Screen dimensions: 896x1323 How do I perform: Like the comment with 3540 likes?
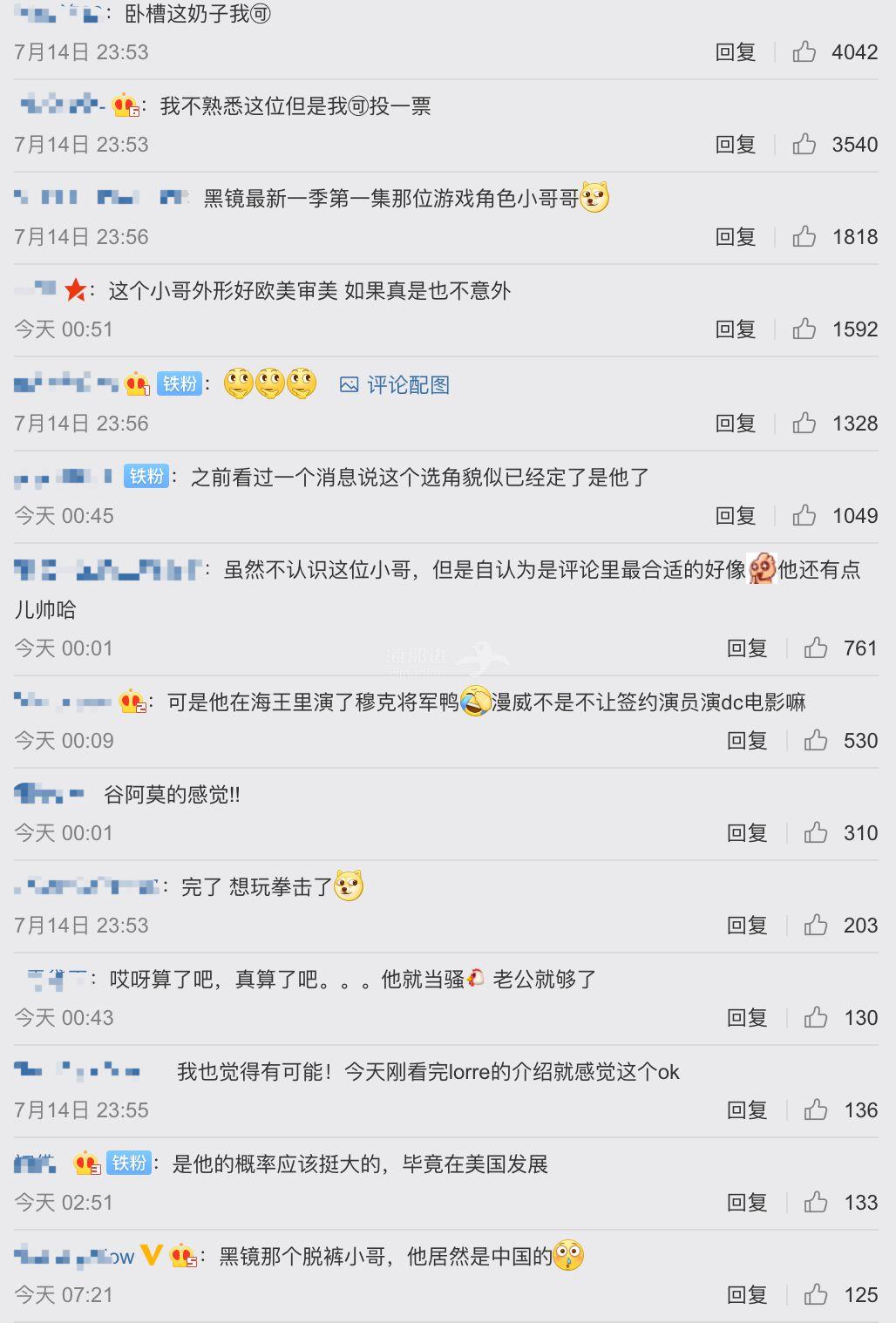804,145
